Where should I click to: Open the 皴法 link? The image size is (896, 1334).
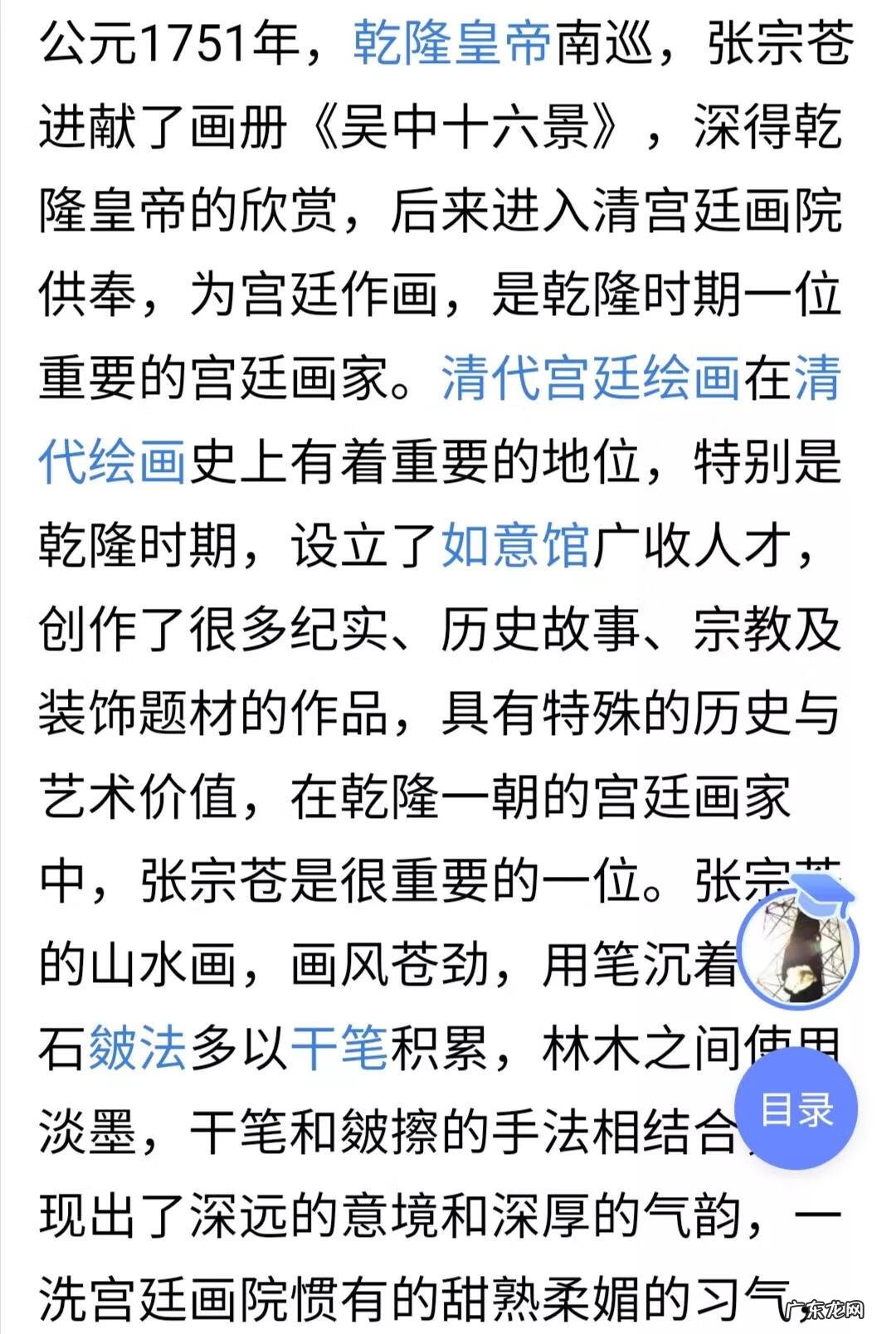pyautogui.click(x=138, y=1048)
